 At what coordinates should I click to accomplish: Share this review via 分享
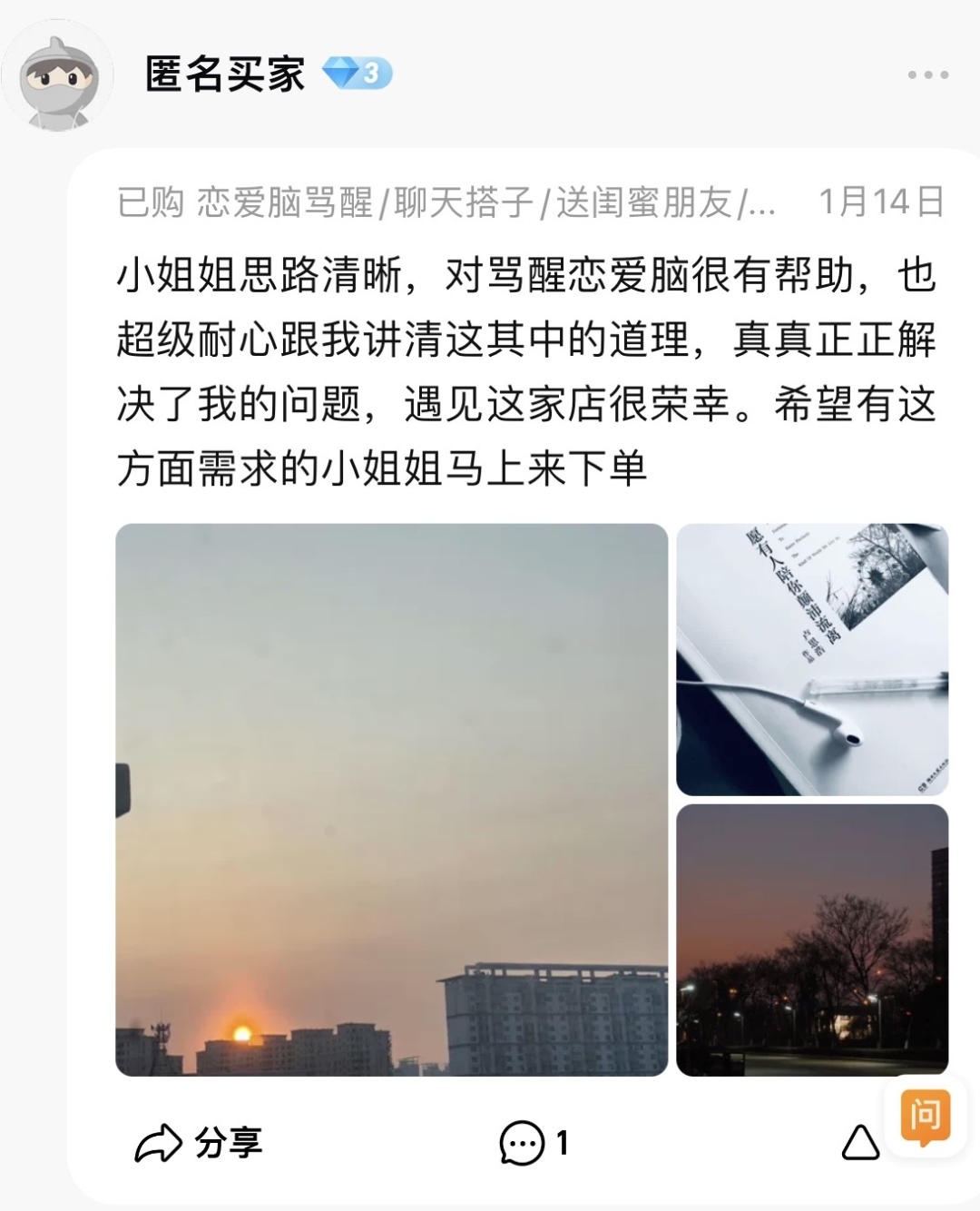click(199, 1143)
